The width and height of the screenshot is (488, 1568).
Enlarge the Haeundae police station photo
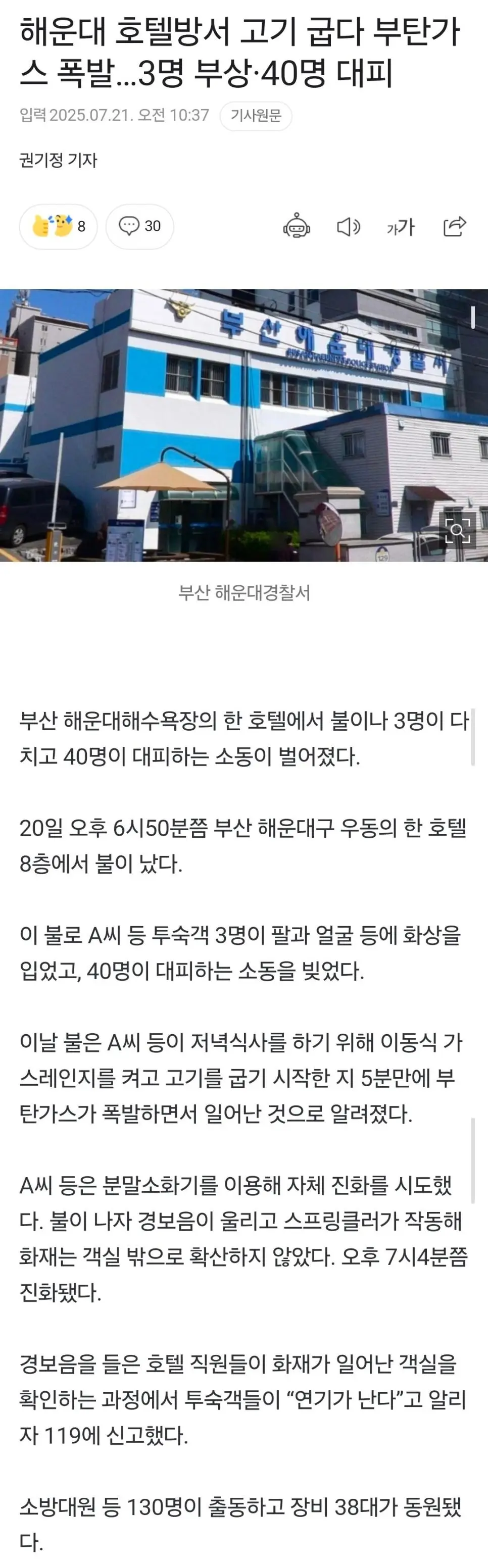458,531
